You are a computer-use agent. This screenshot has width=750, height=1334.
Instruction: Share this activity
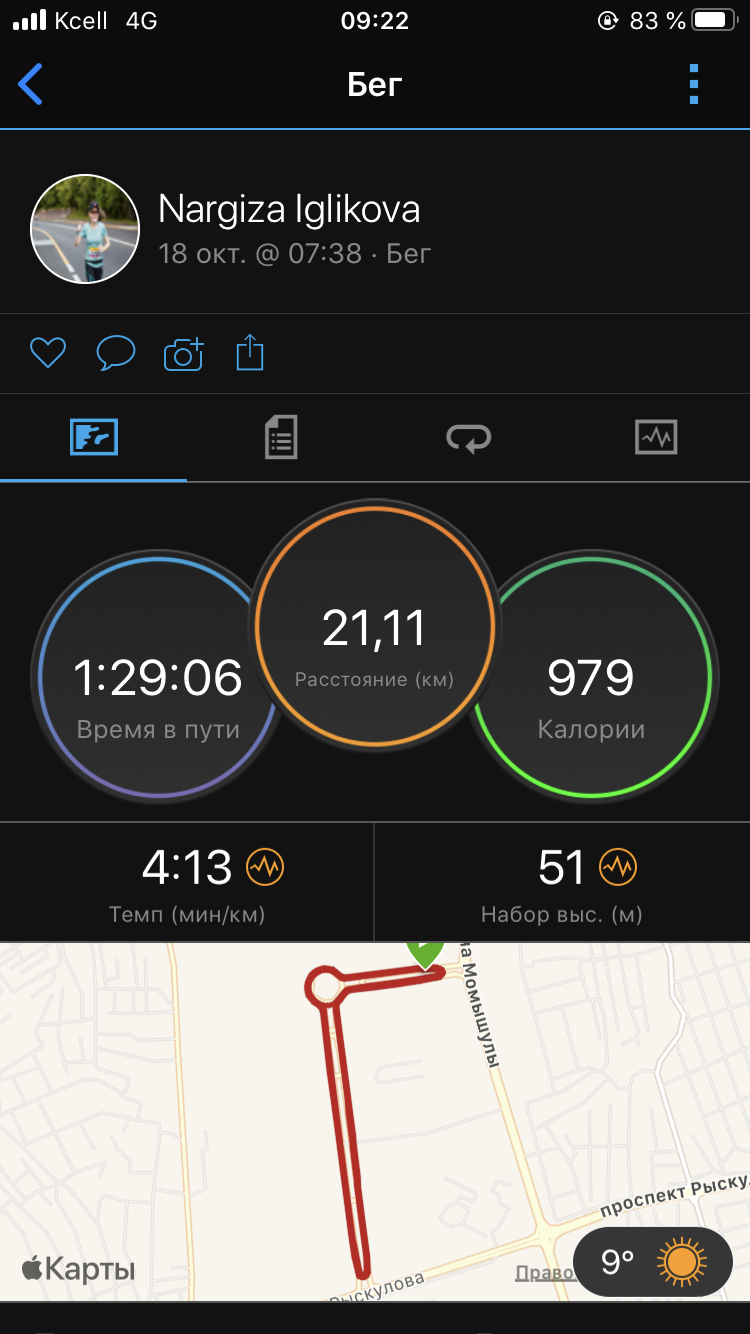click(x=250, y=353)
